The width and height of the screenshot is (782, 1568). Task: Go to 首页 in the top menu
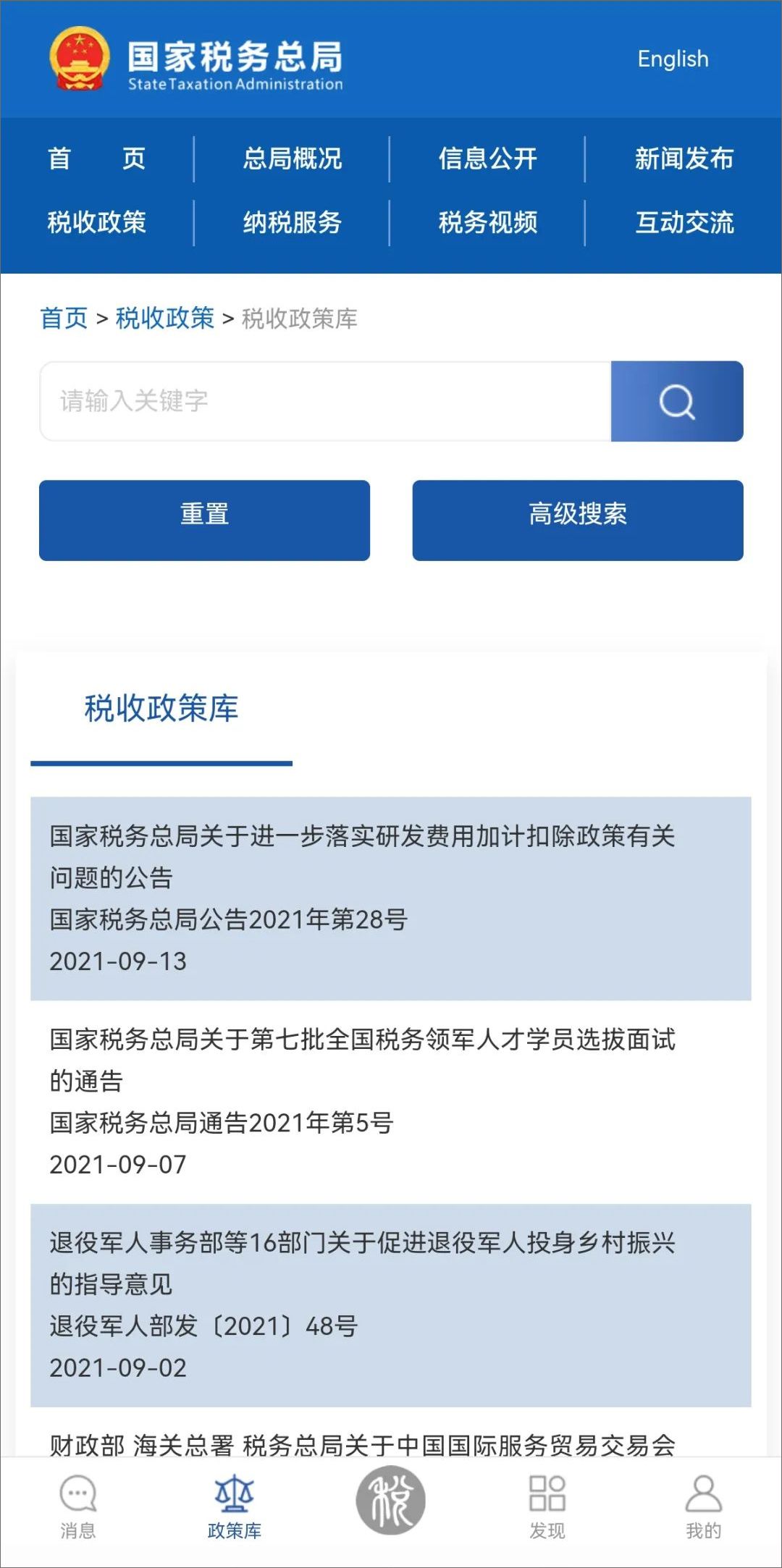click(96, 159)
